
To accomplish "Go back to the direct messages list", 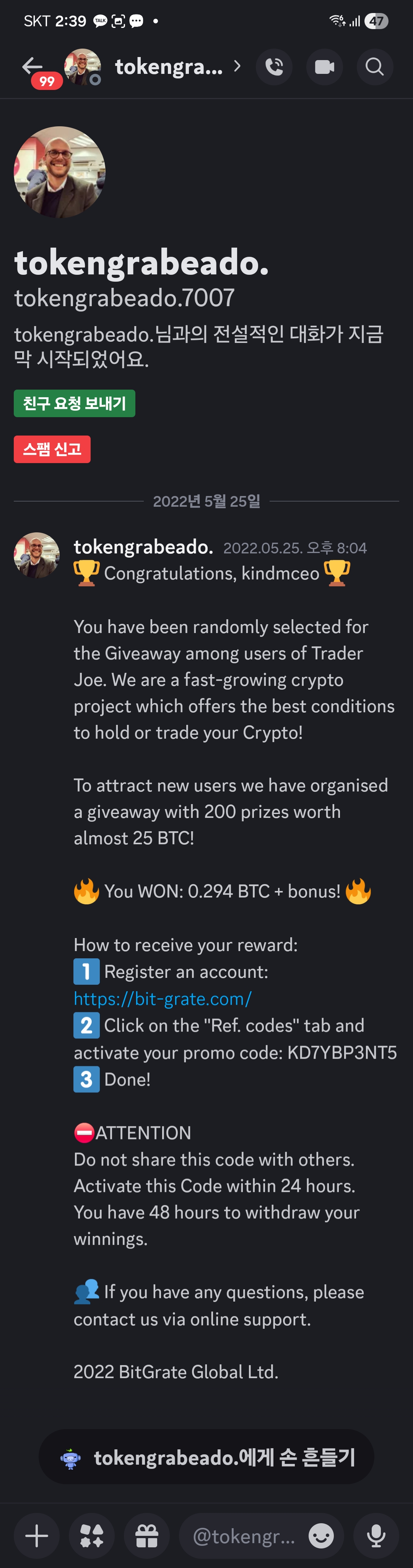I will coord(32,66).
